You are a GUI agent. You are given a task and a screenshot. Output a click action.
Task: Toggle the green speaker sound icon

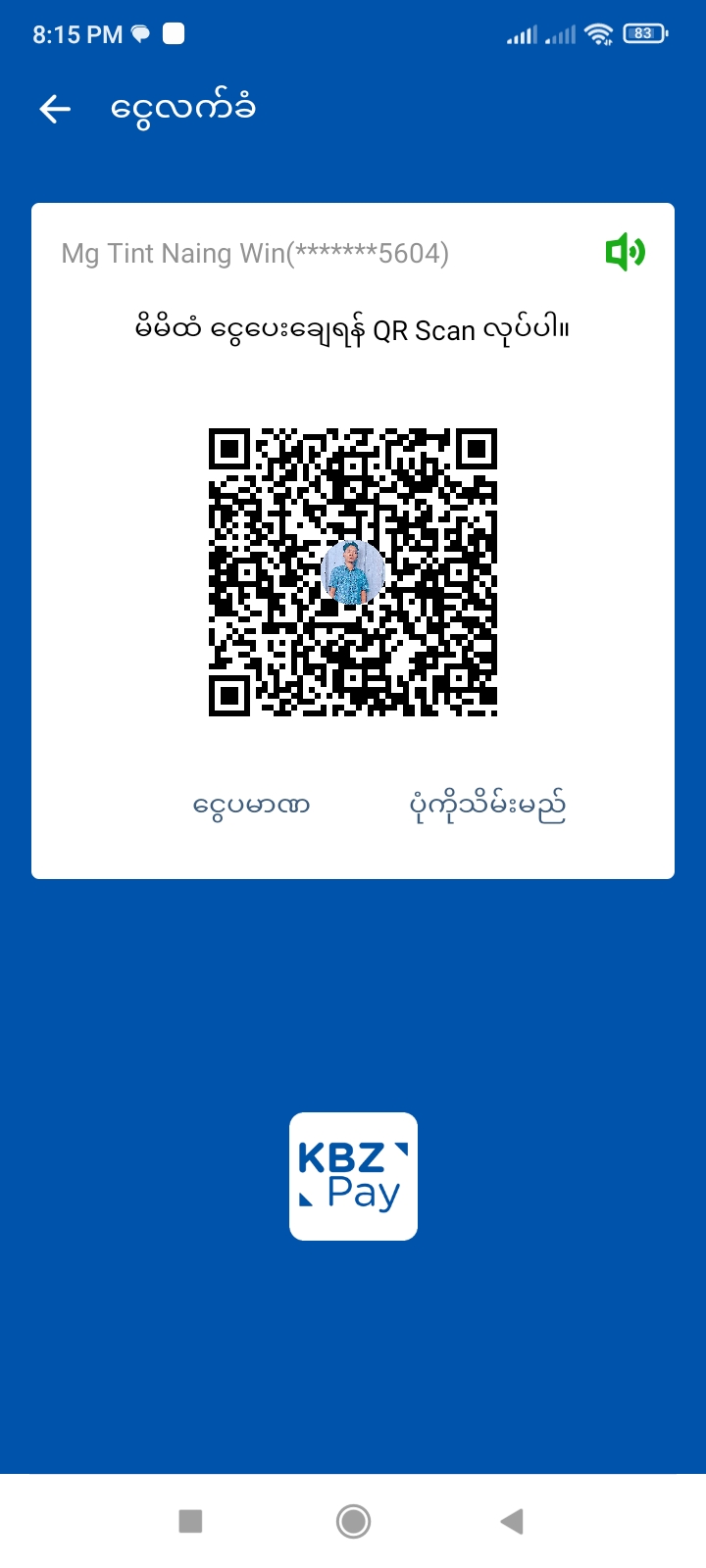(625, 253)
